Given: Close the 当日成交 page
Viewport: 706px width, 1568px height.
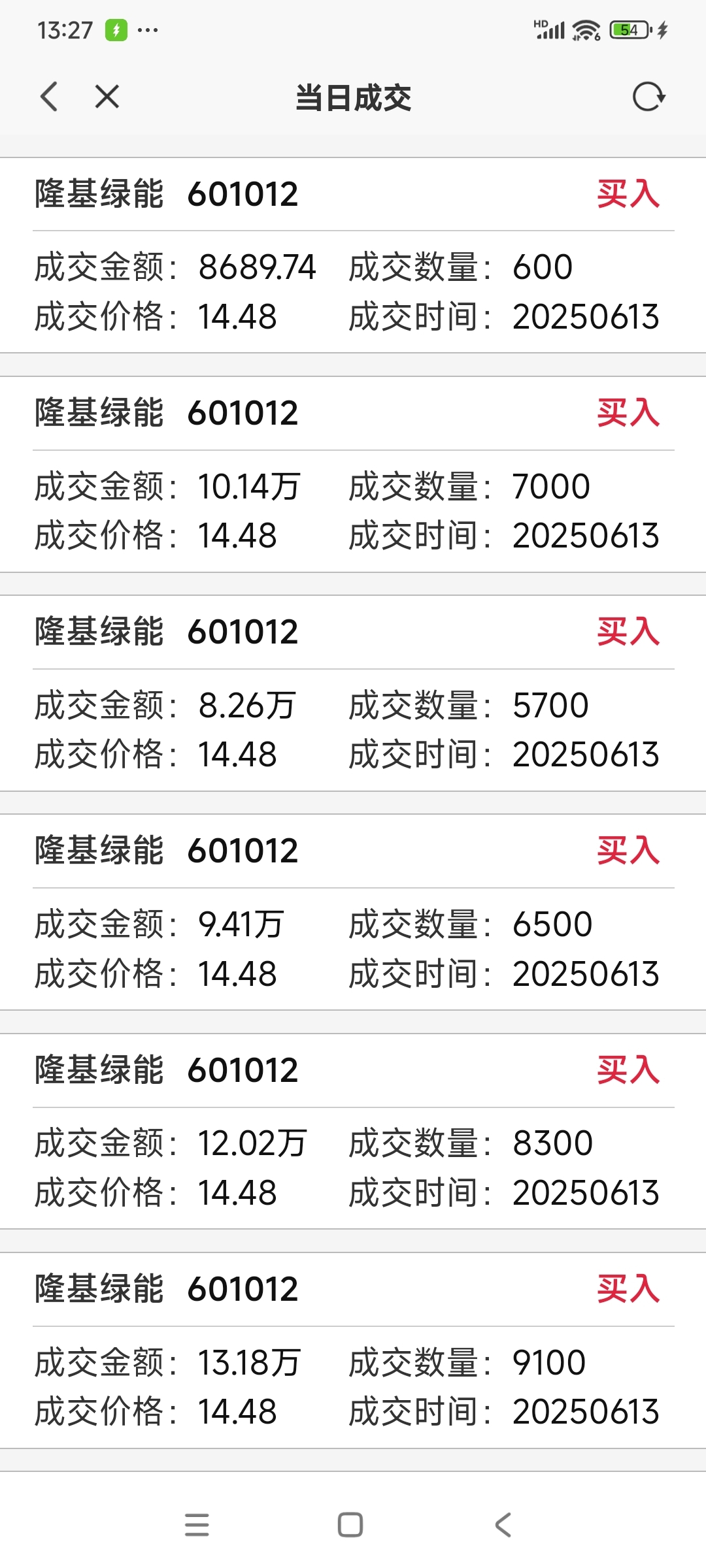Looking at the screenshot, I should (107, 97).
